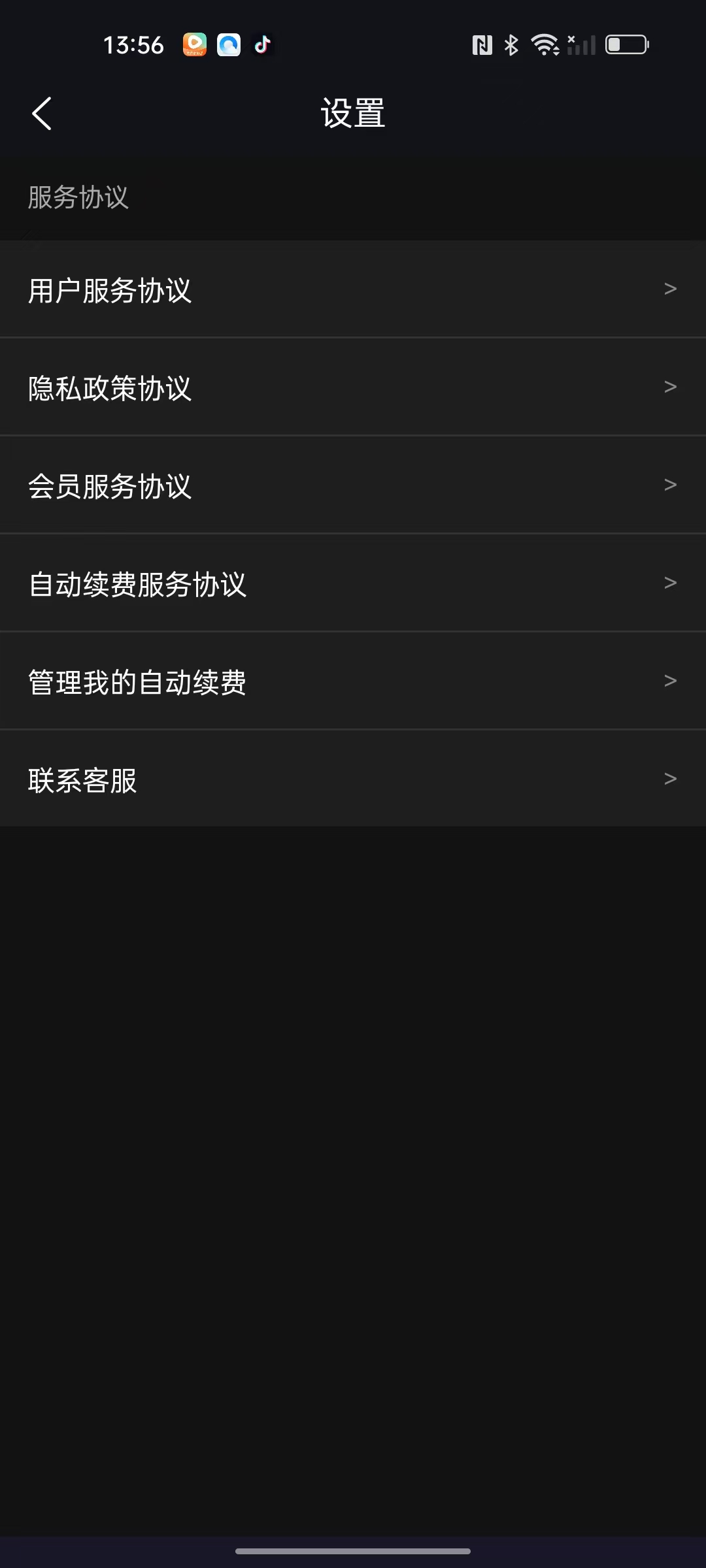Tap the Wi-Fi icon in the status bar

545,46
